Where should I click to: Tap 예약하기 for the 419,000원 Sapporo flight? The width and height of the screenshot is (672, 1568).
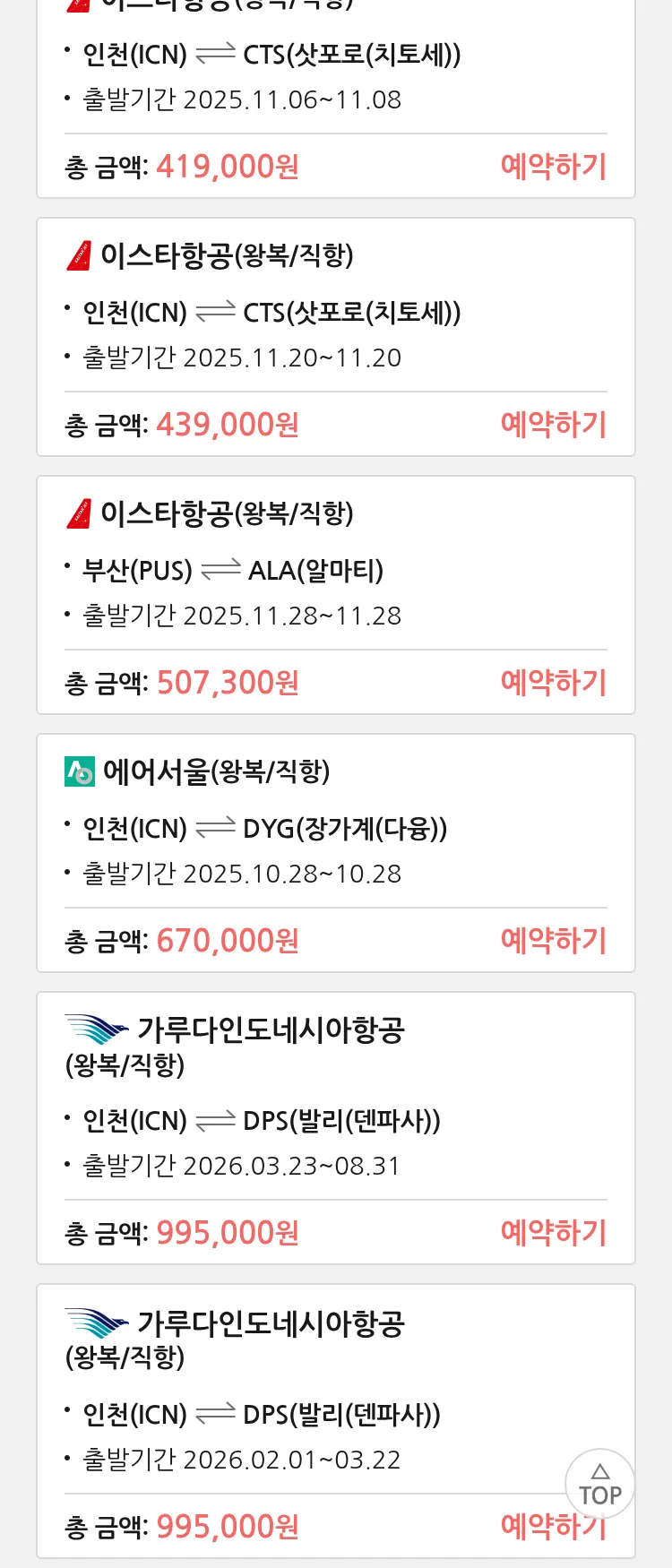553,167
